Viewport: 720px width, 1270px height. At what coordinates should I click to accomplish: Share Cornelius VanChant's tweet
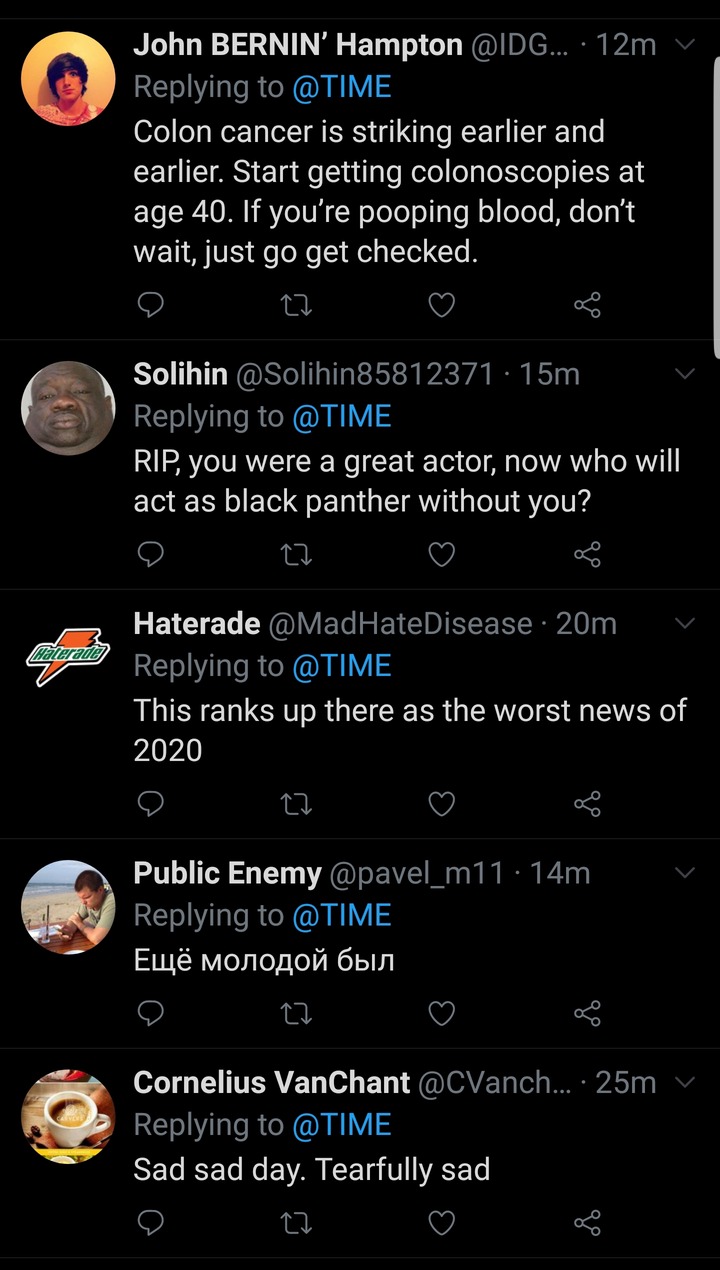click(x=587, y=1222)
